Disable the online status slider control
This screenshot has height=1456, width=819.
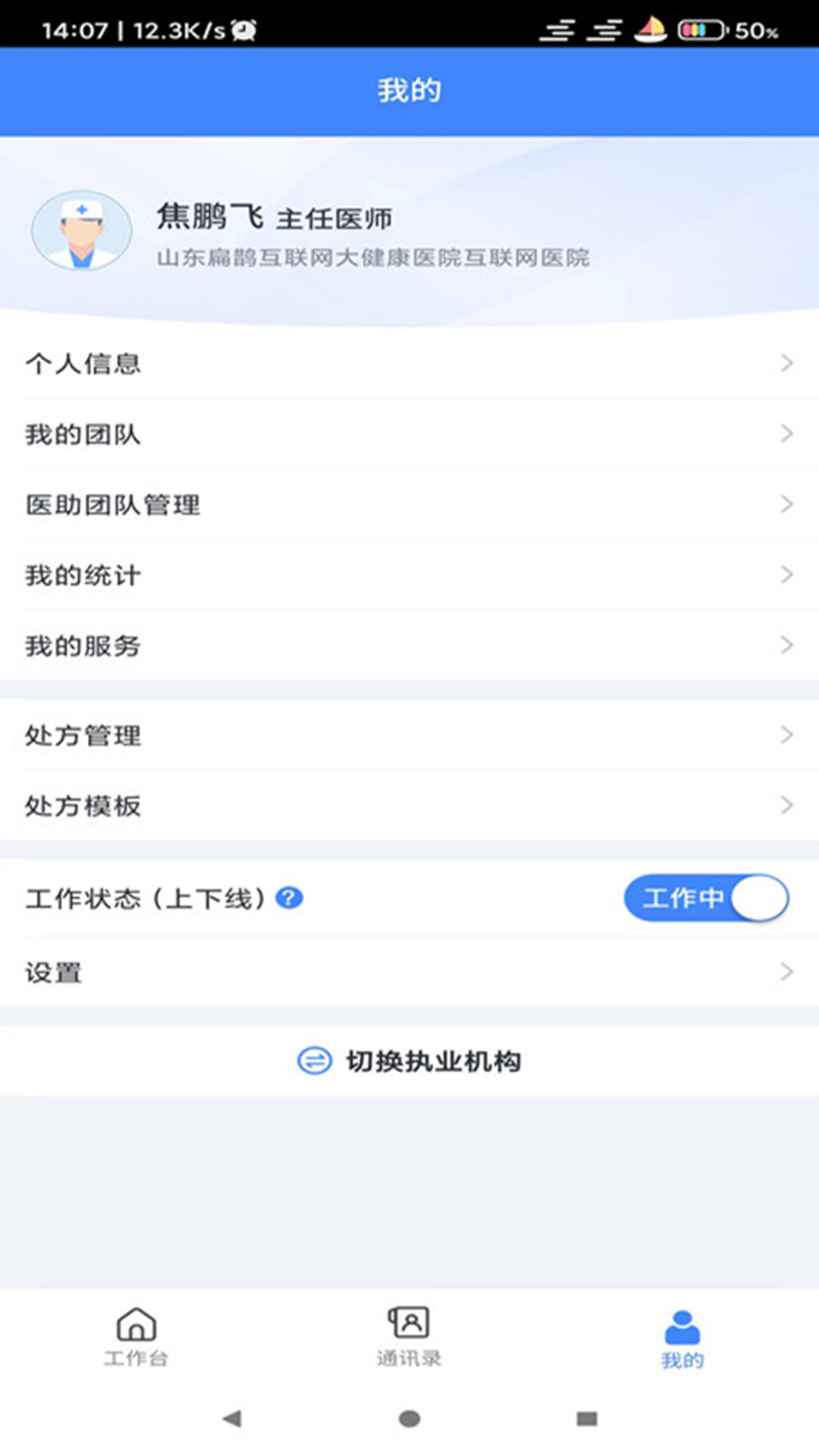[x=706, y=898]
